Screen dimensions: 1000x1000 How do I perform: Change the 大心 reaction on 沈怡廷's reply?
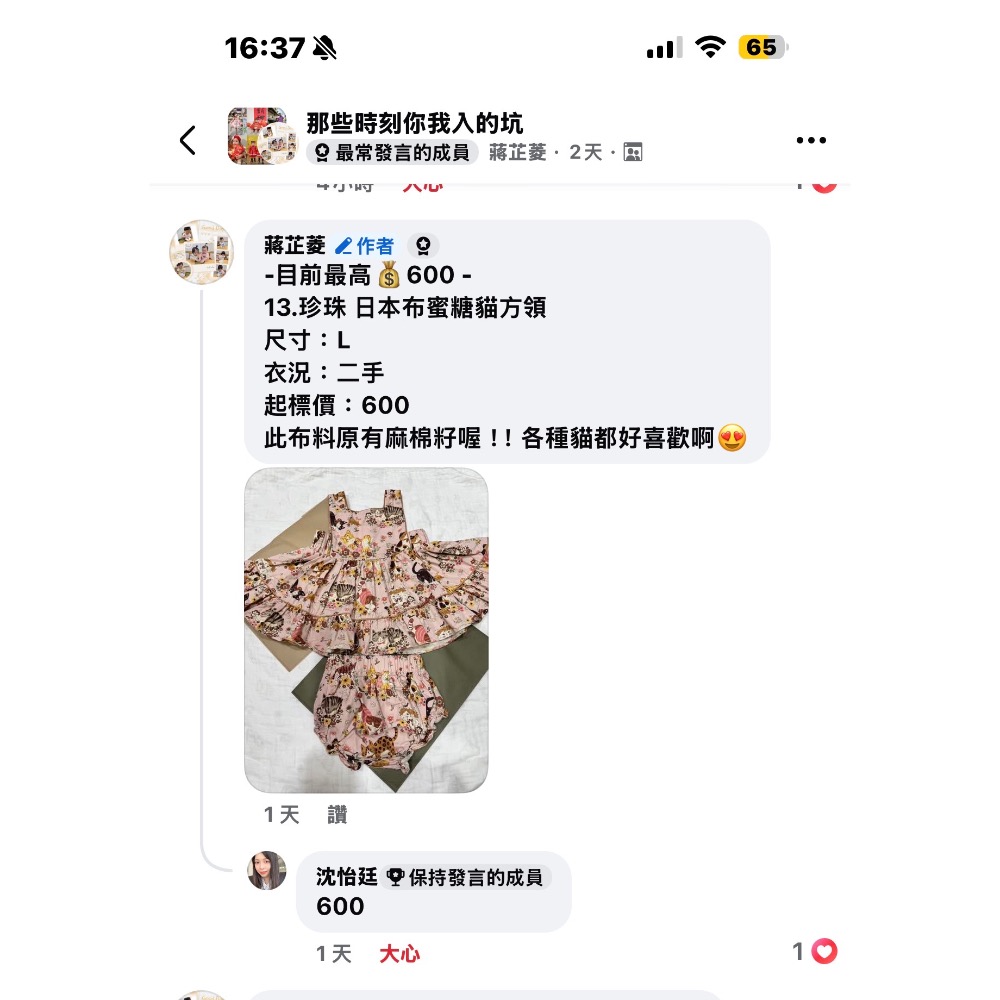click(x=399, y=954)
